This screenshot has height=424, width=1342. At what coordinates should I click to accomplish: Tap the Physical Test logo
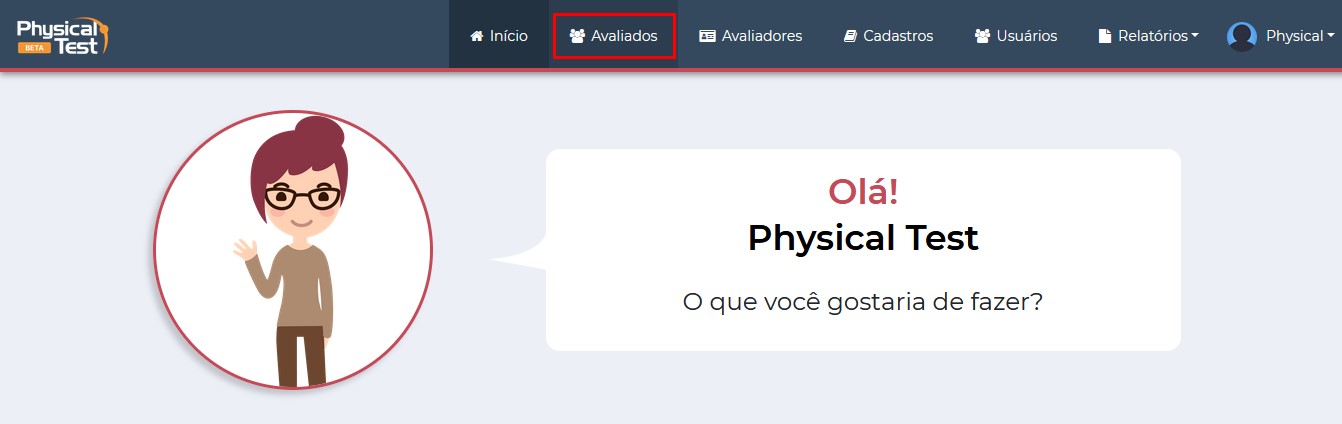click(x=62, y=35)
